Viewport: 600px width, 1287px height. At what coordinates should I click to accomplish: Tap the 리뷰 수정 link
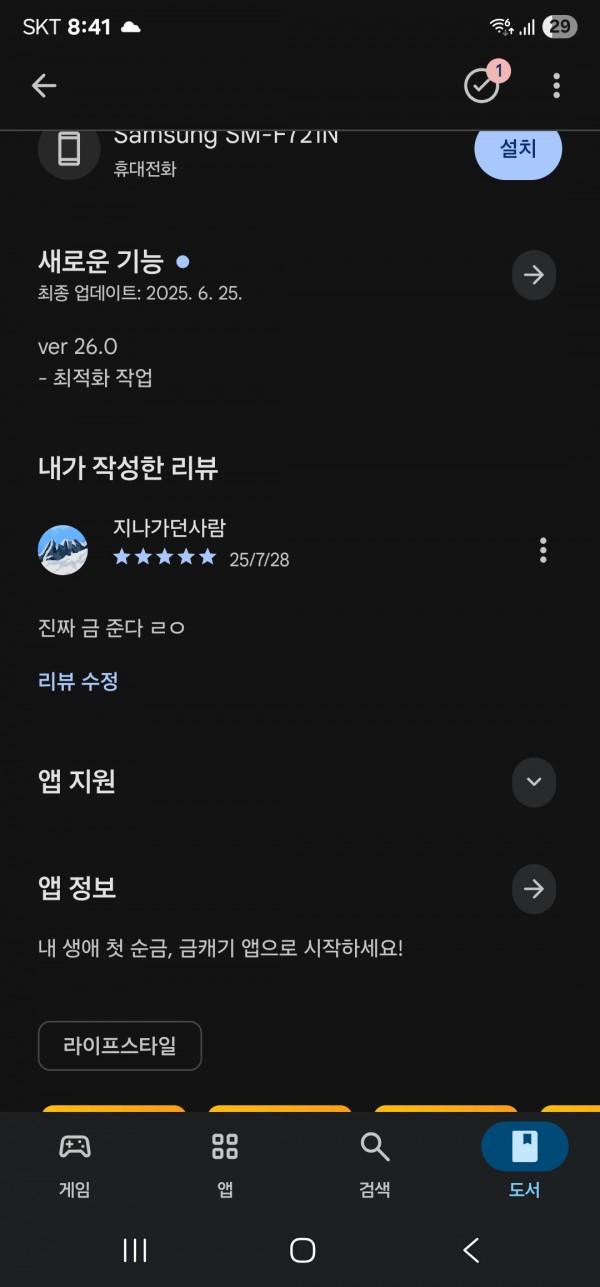point(78,682)
